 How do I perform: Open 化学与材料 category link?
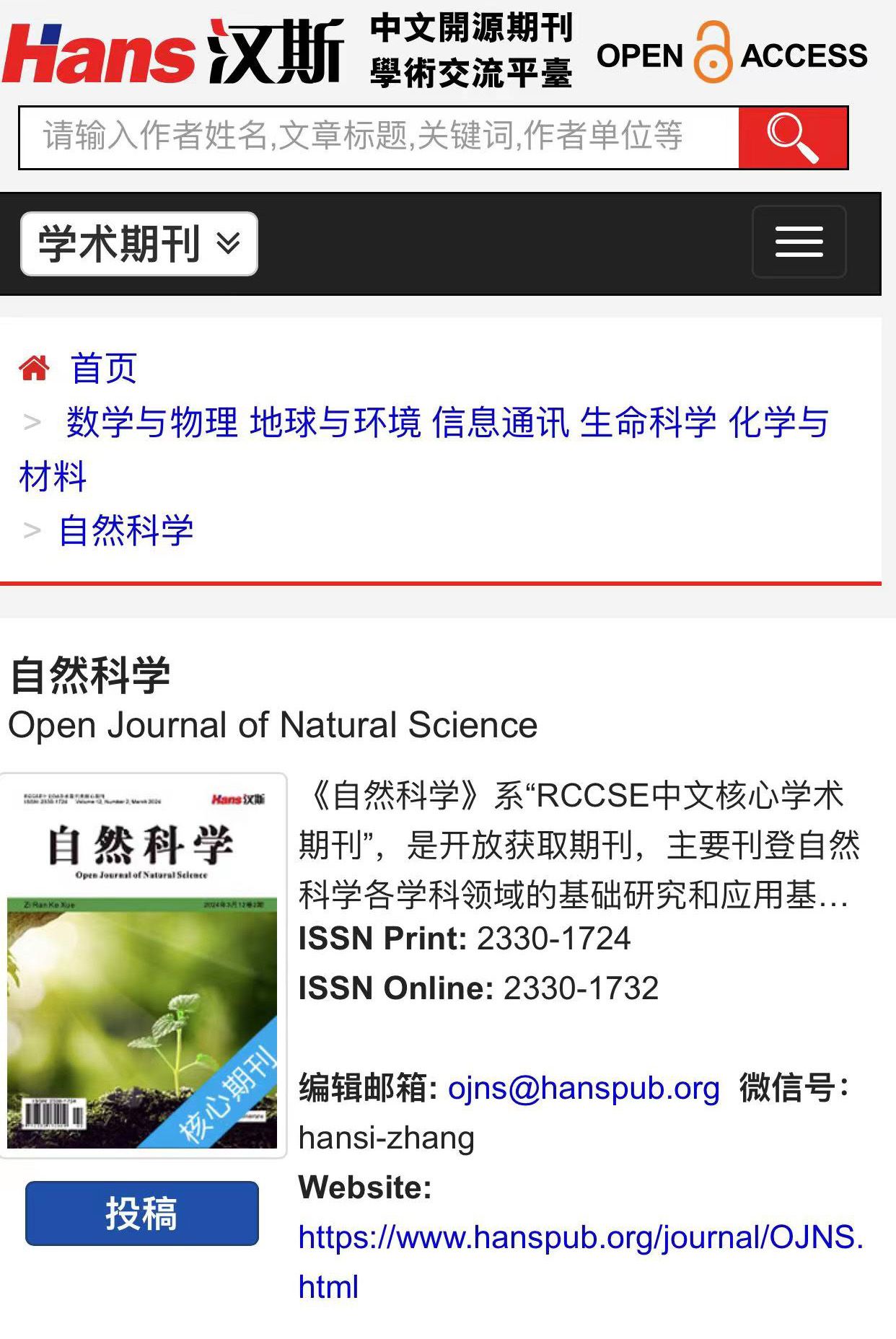[x=778, y=422]
